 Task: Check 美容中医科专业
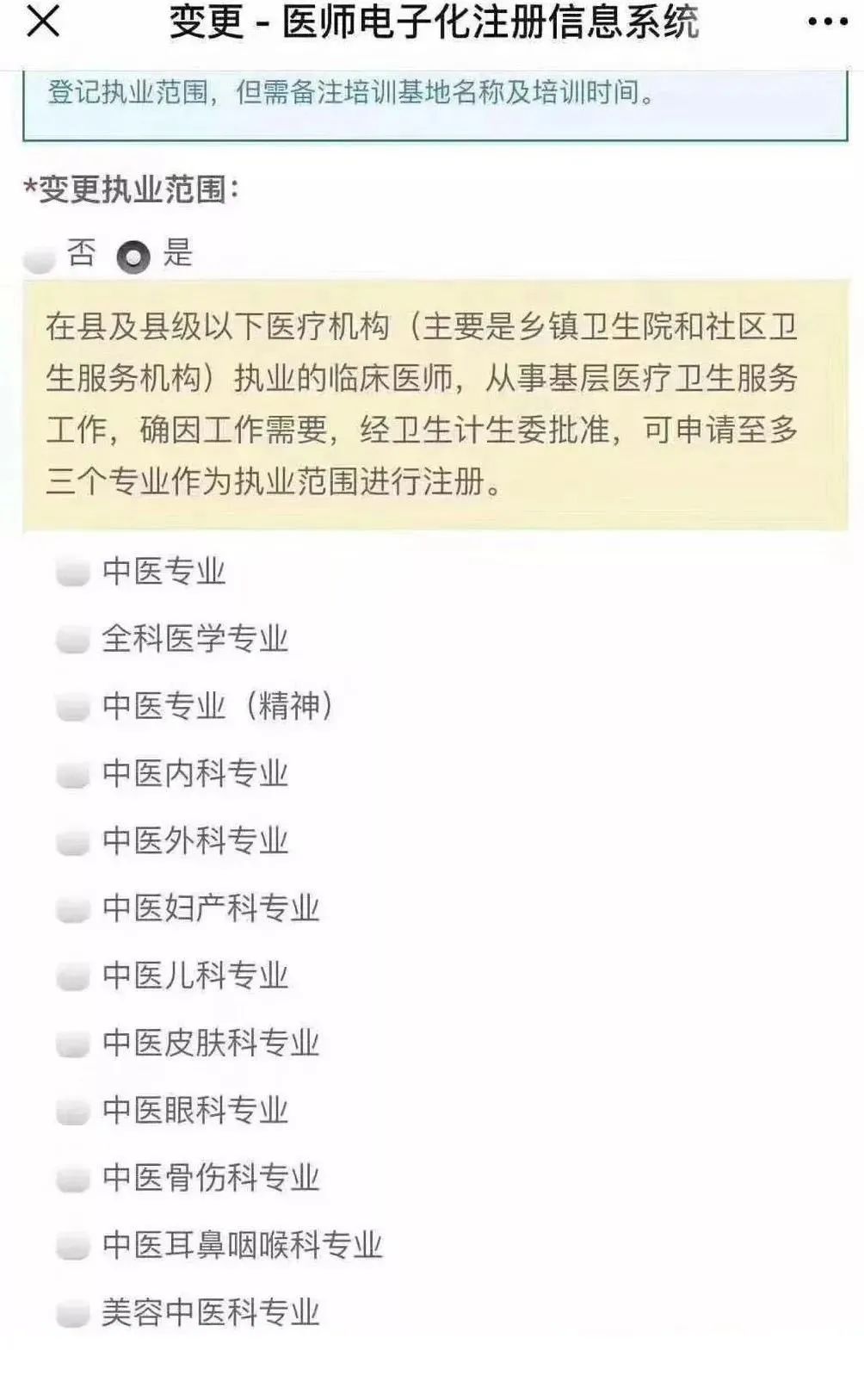pyautogui.click(x=73, y=1314)
